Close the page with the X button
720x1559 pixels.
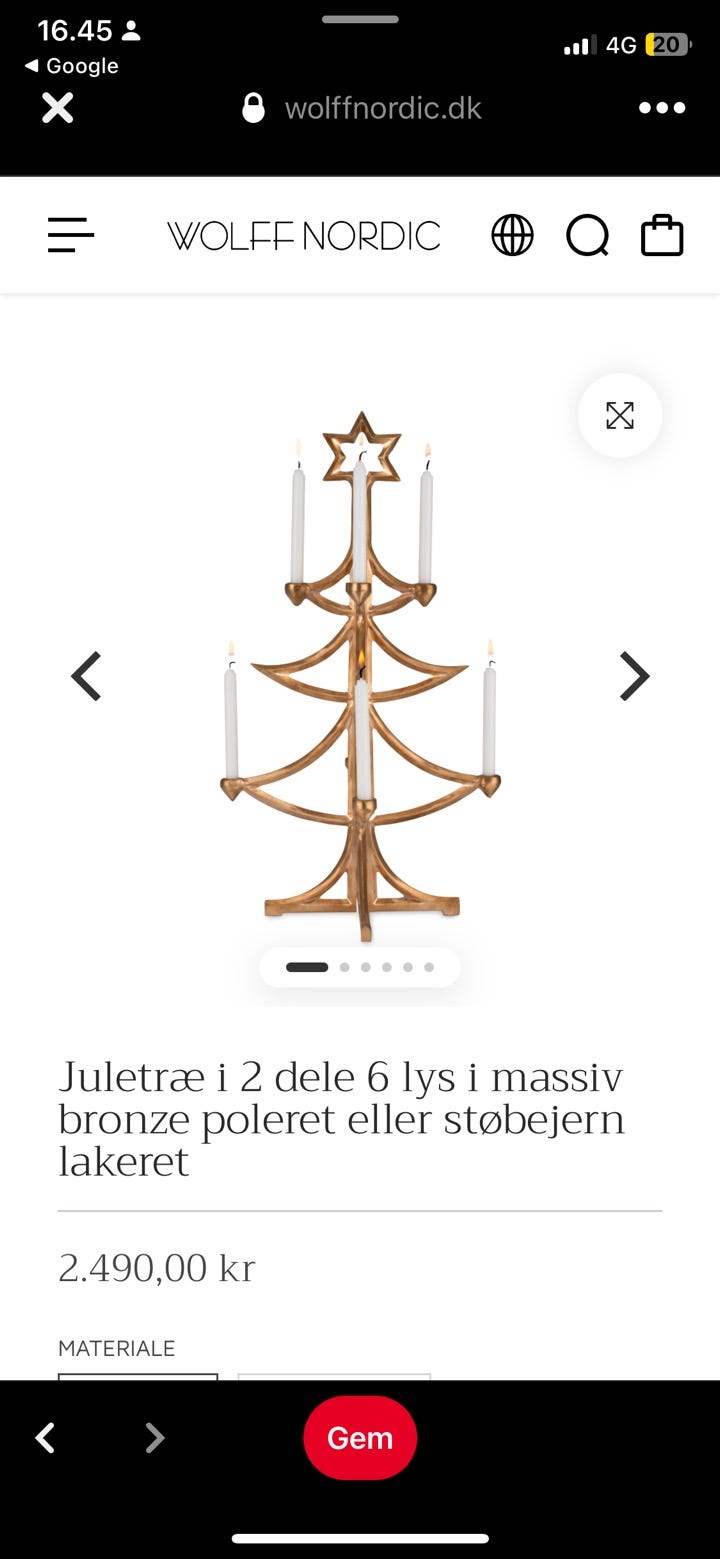pos(57,107)
